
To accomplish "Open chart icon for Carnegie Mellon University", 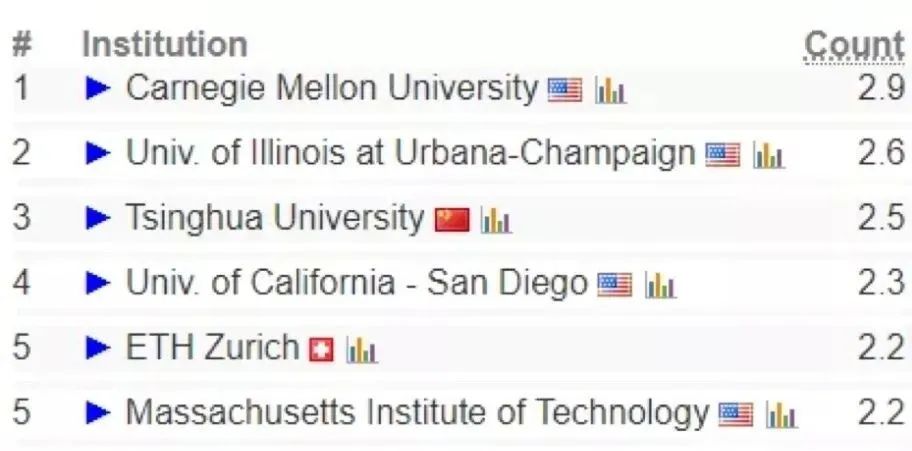I will pyautogui.click(x=610, y=91).
